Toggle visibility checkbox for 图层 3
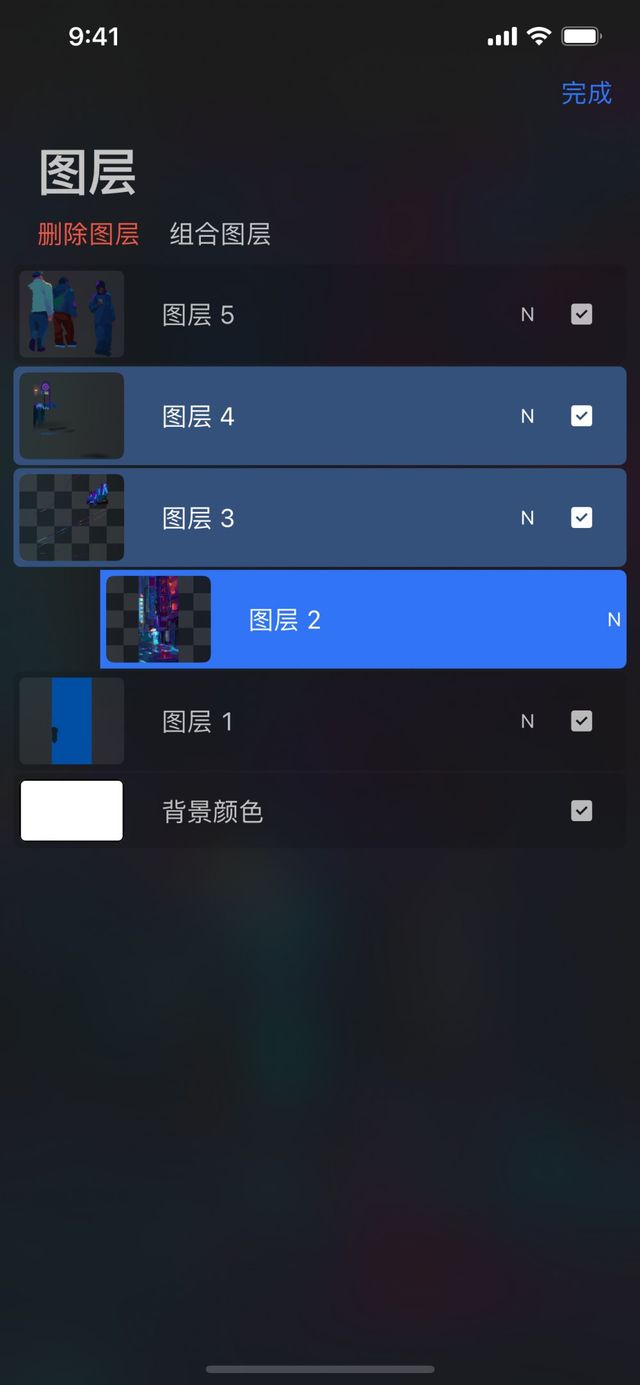Image resolution: width=640 pixels, height=1385 pixels. [581, 518]
